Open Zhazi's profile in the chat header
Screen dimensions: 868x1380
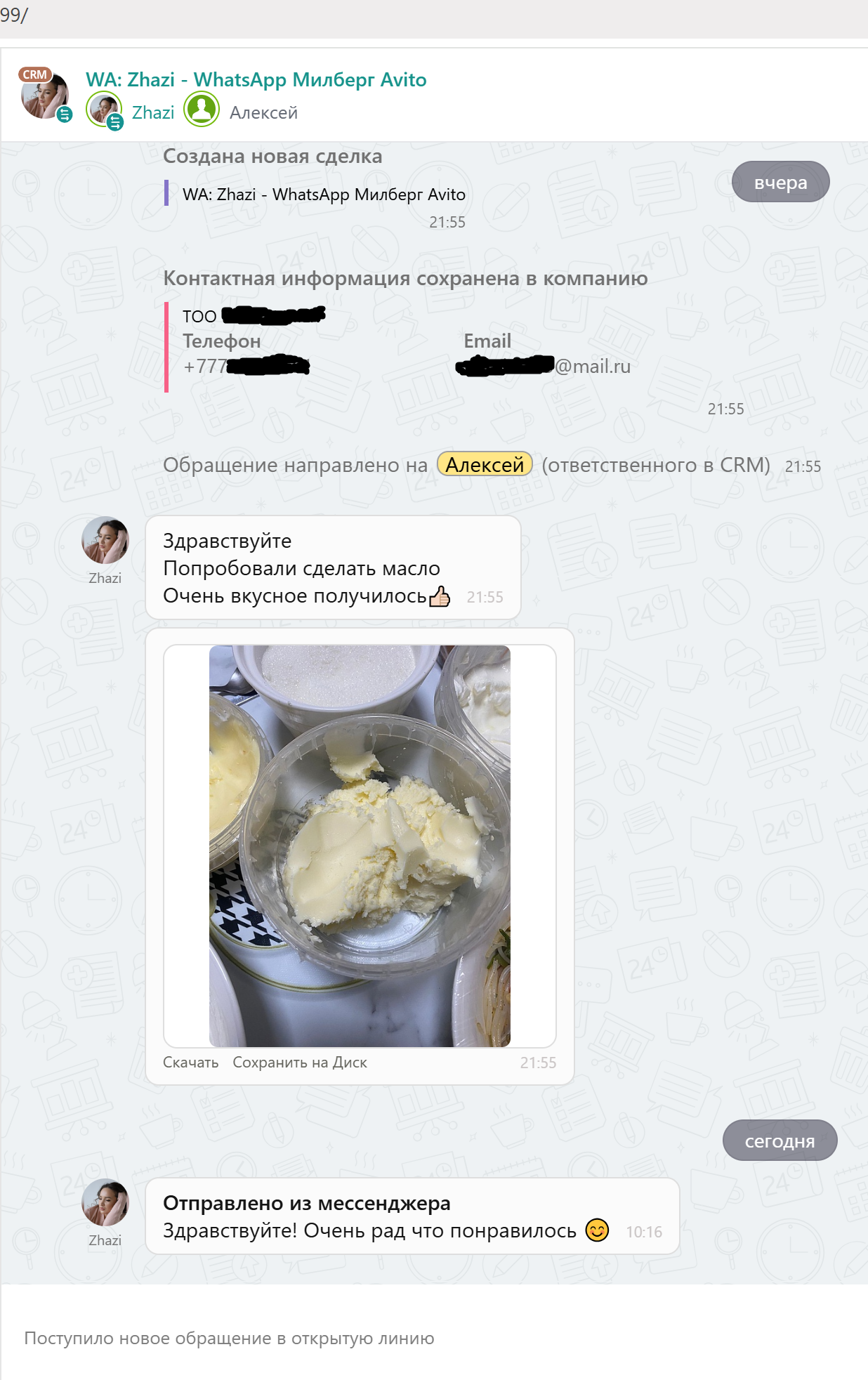click(152, 112)
